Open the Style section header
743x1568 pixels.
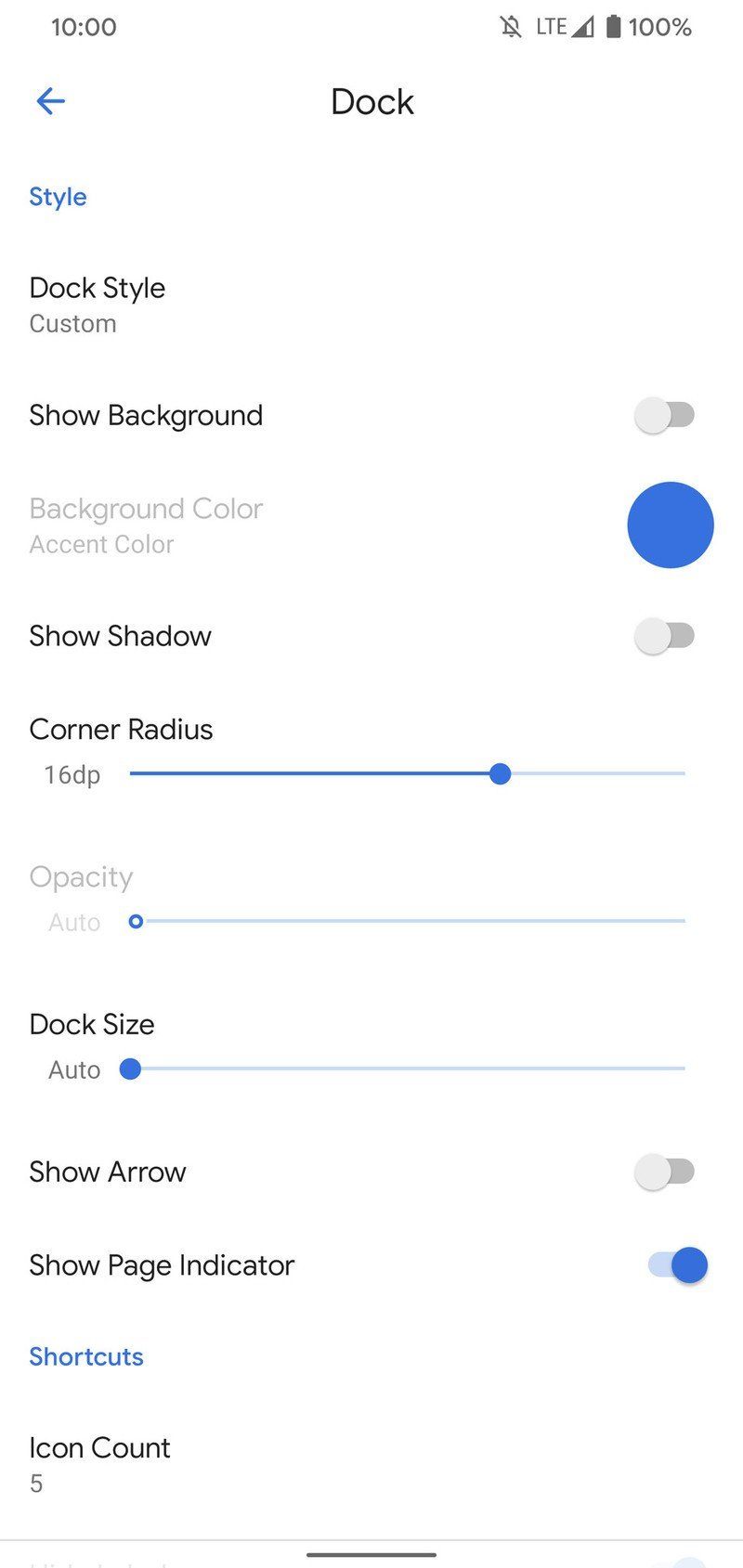pyautogui.click(x=58, y=196)
